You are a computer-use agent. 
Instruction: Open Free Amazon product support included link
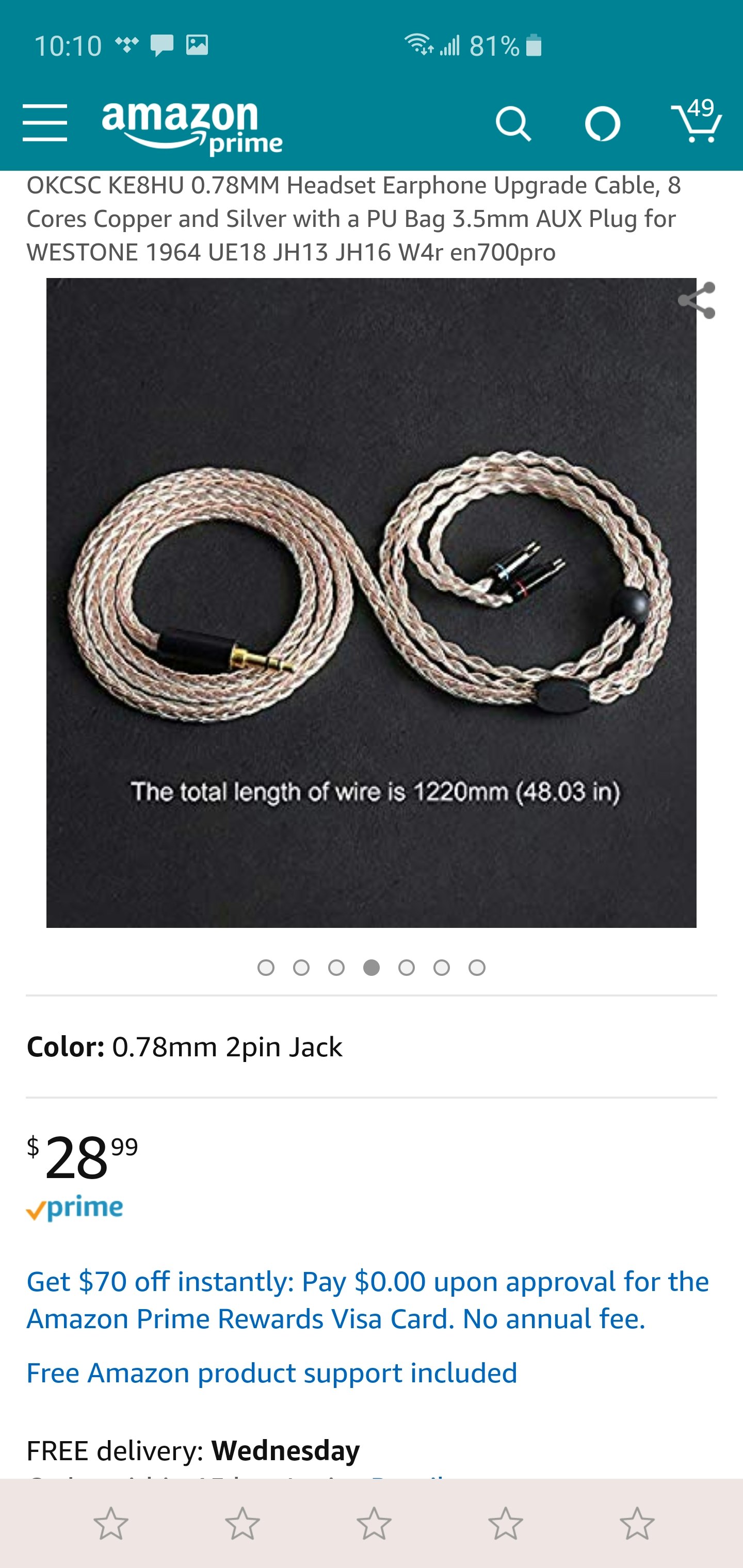[x=271, y=1373]
